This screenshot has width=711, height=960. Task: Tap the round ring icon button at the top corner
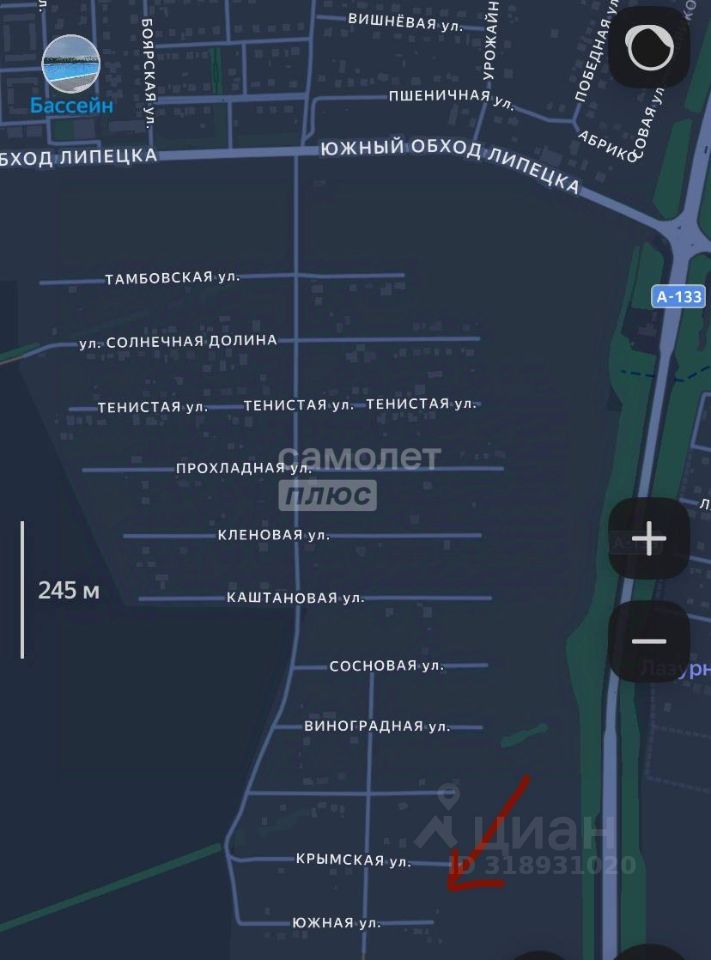649,47
